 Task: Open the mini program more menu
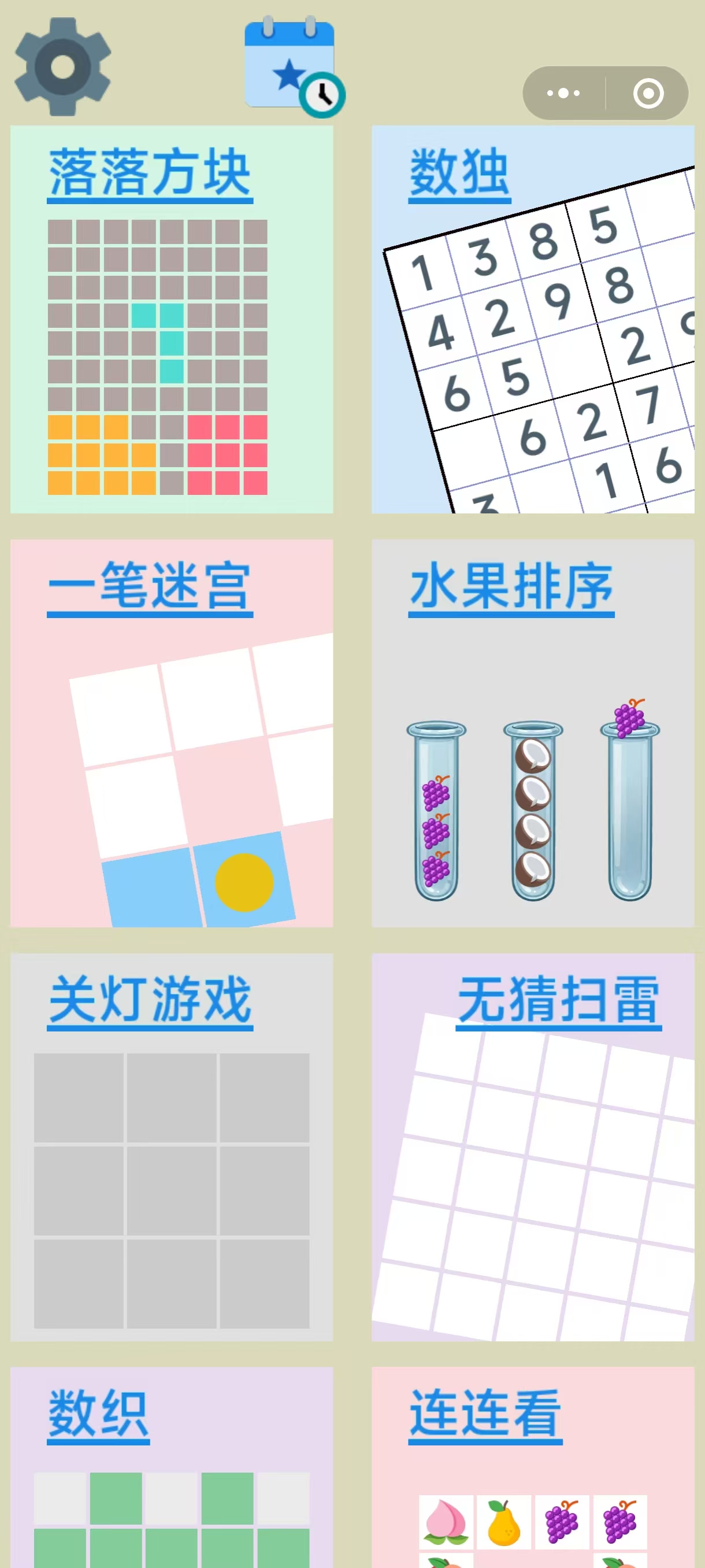tap(563, 93)
